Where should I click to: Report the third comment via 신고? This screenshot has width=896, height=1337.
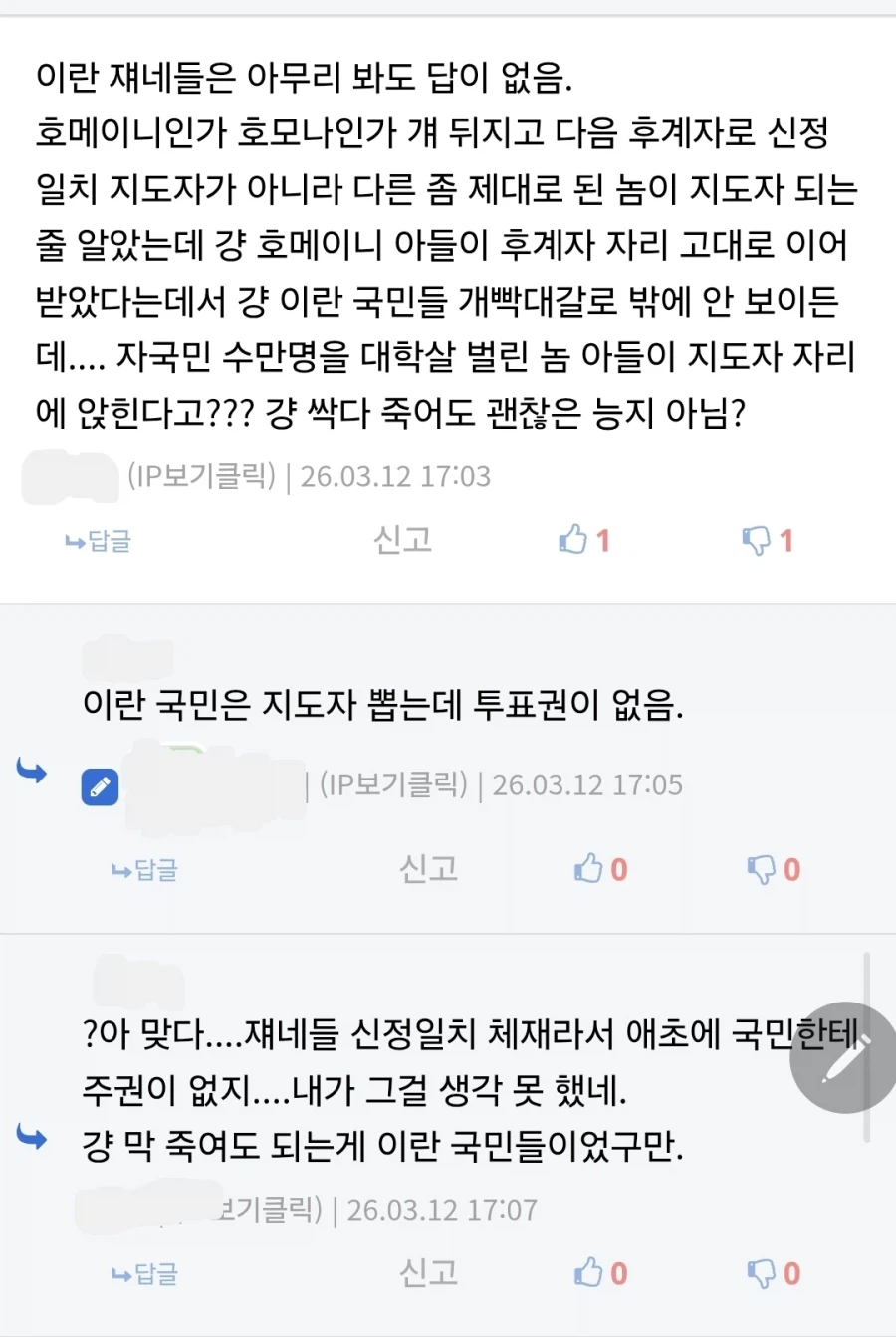[x=428, y=1272]
